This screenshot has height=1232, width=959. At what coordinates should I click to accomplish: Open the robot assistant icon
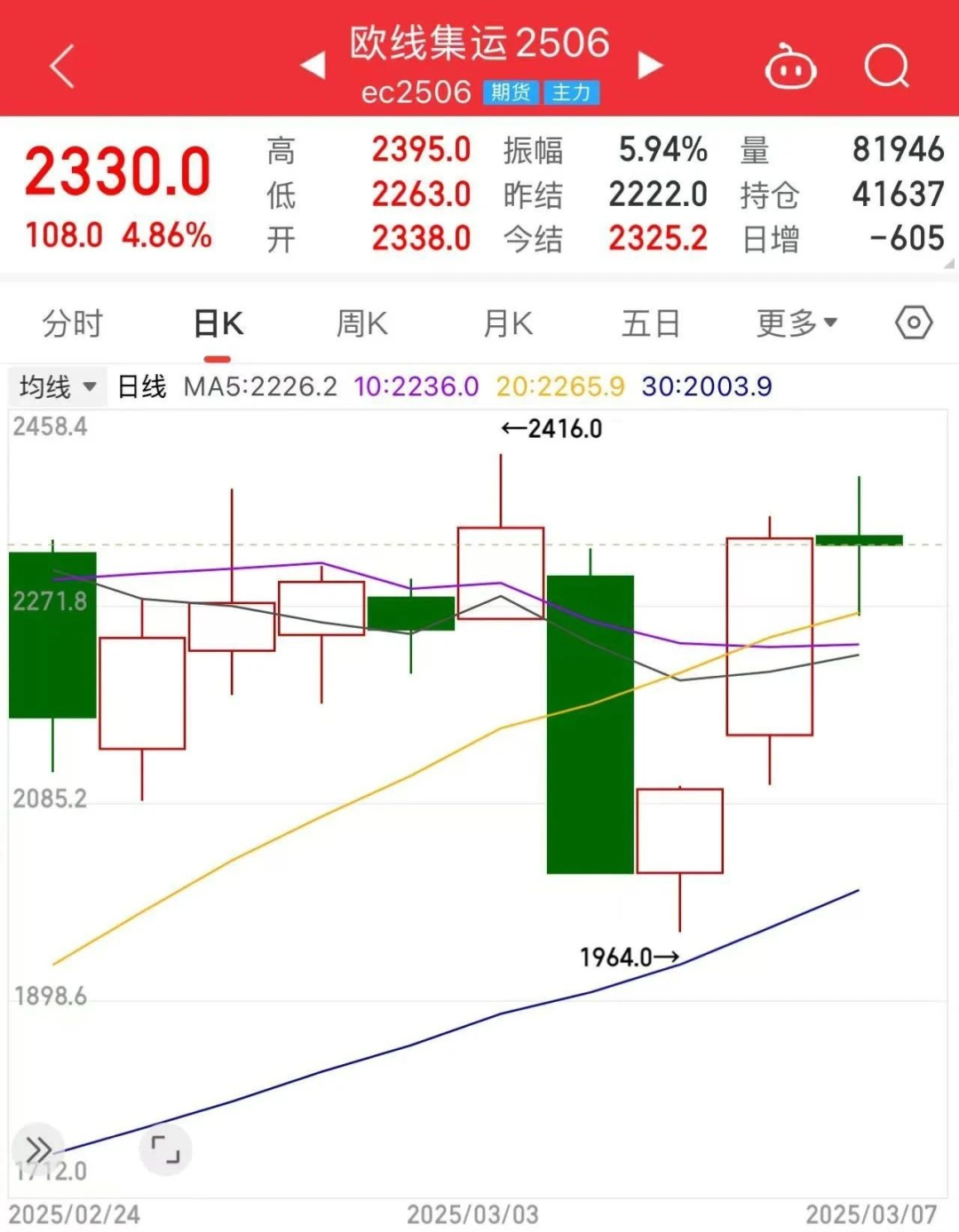click(790, 68)
